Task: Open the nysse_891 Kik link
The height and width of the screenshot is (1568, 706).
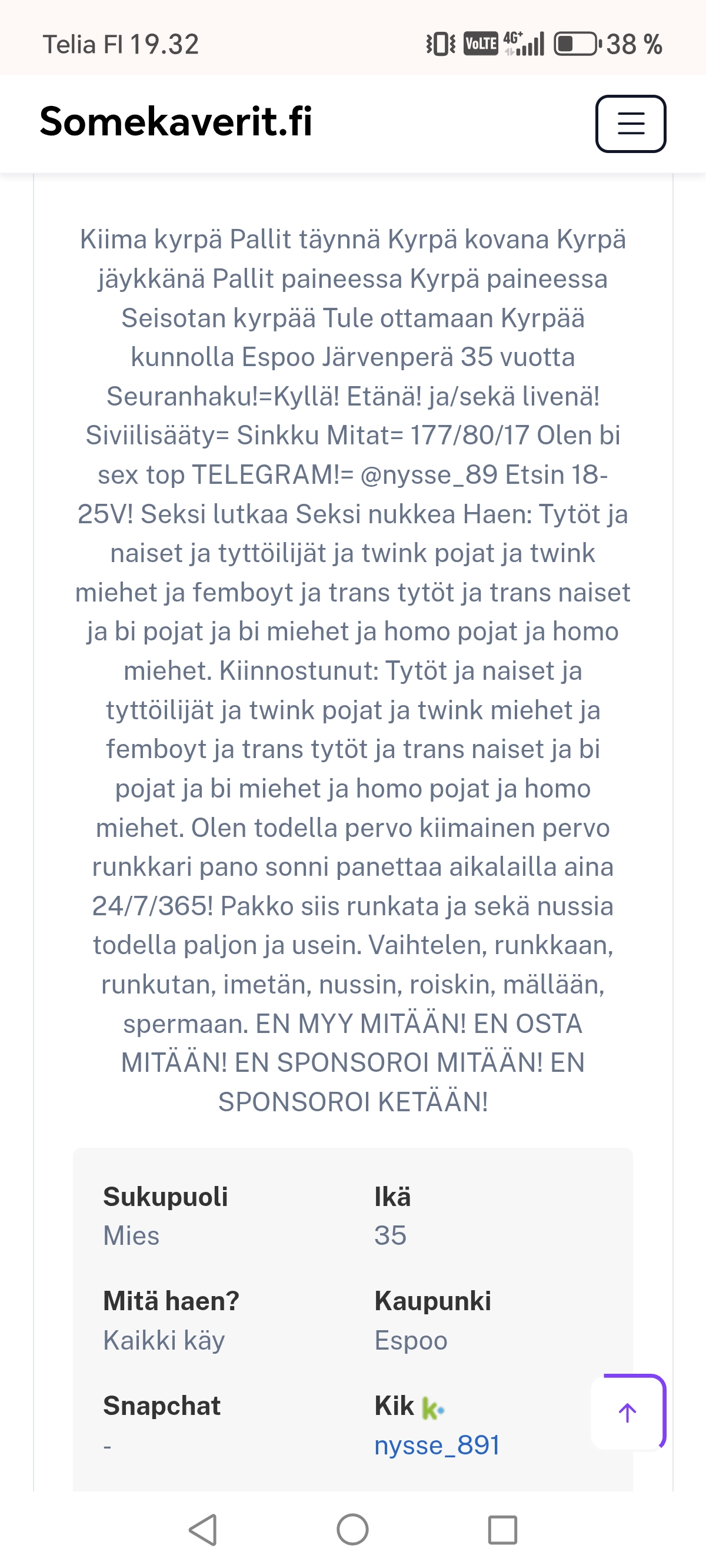Action: click(x=437, y=1445)
